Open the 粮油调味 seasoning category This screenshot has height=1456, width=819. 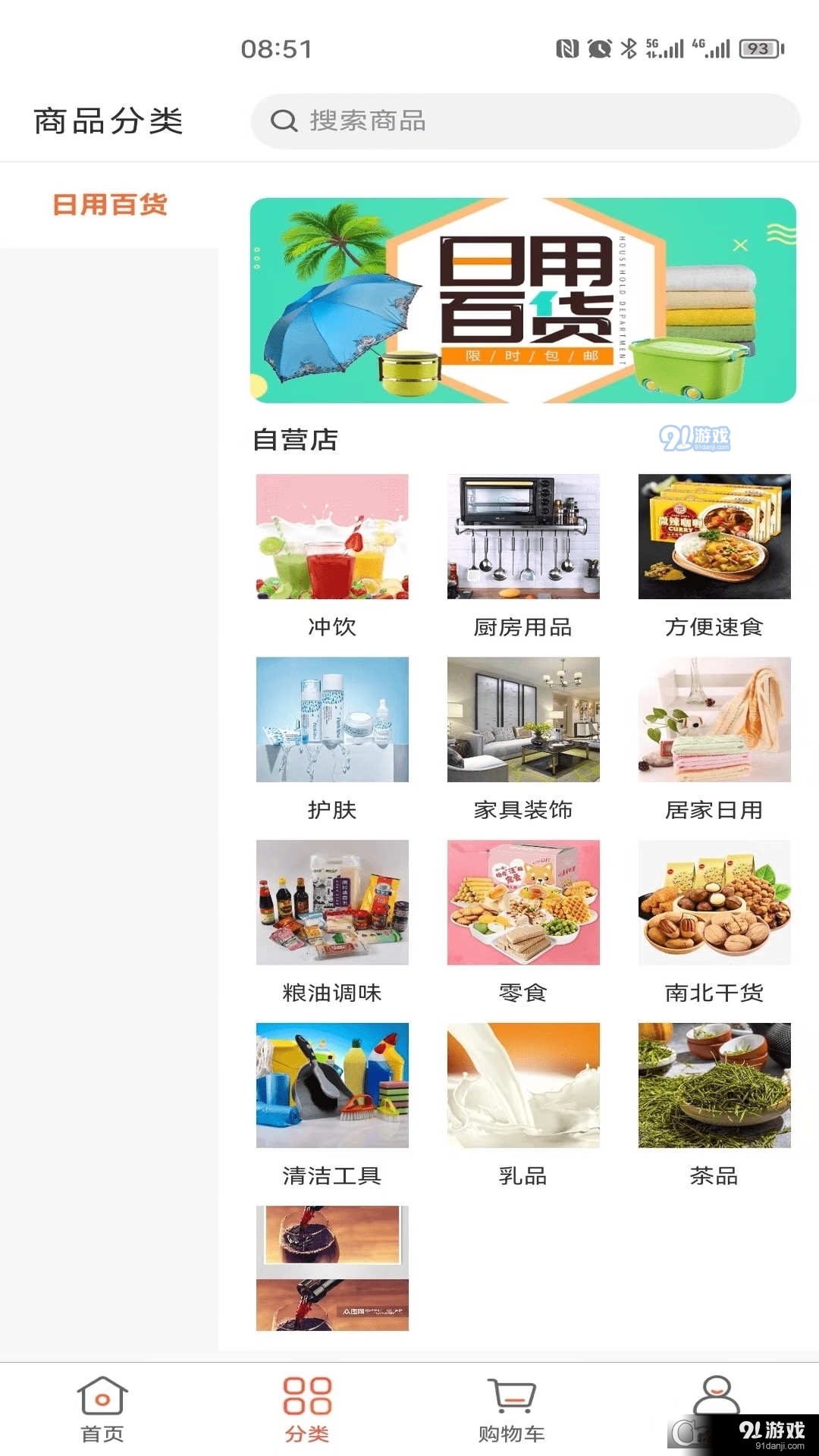pyautogui.click(x=331, y=902)
